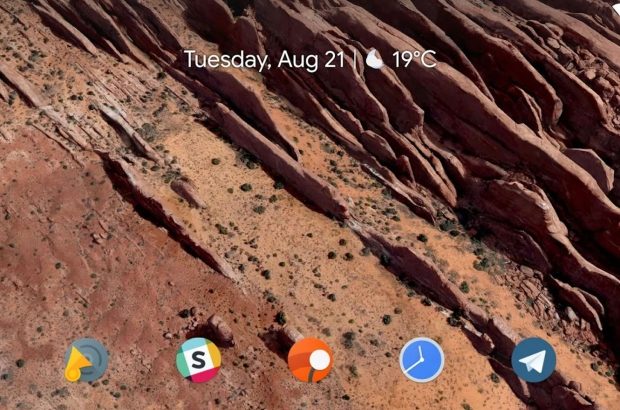
Task: Open the Clock app
Action: click(x=422, y=360)
